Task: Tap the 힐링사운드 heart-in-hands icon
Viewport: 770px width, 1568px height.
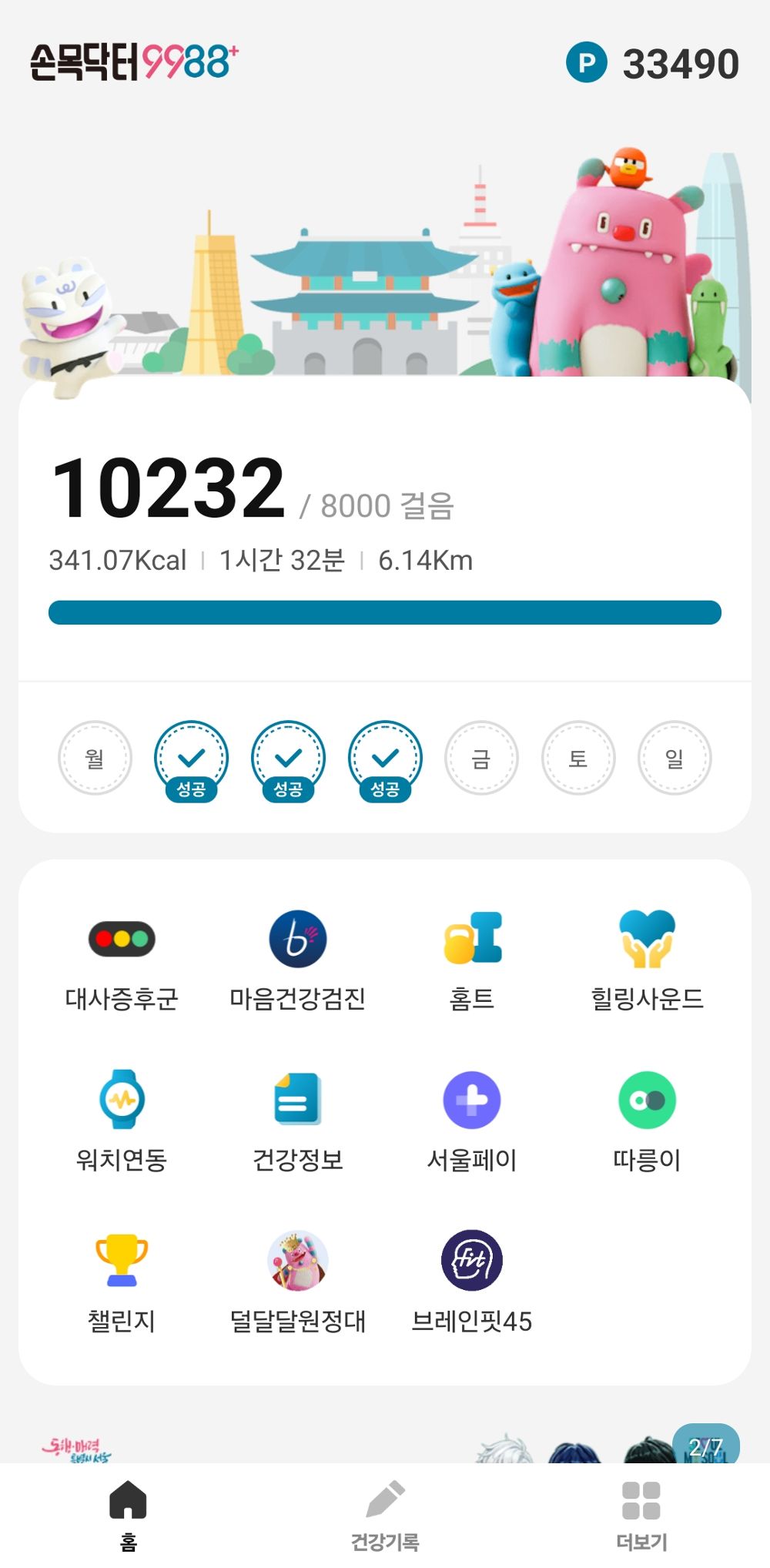Action: (x=648, y=939)
